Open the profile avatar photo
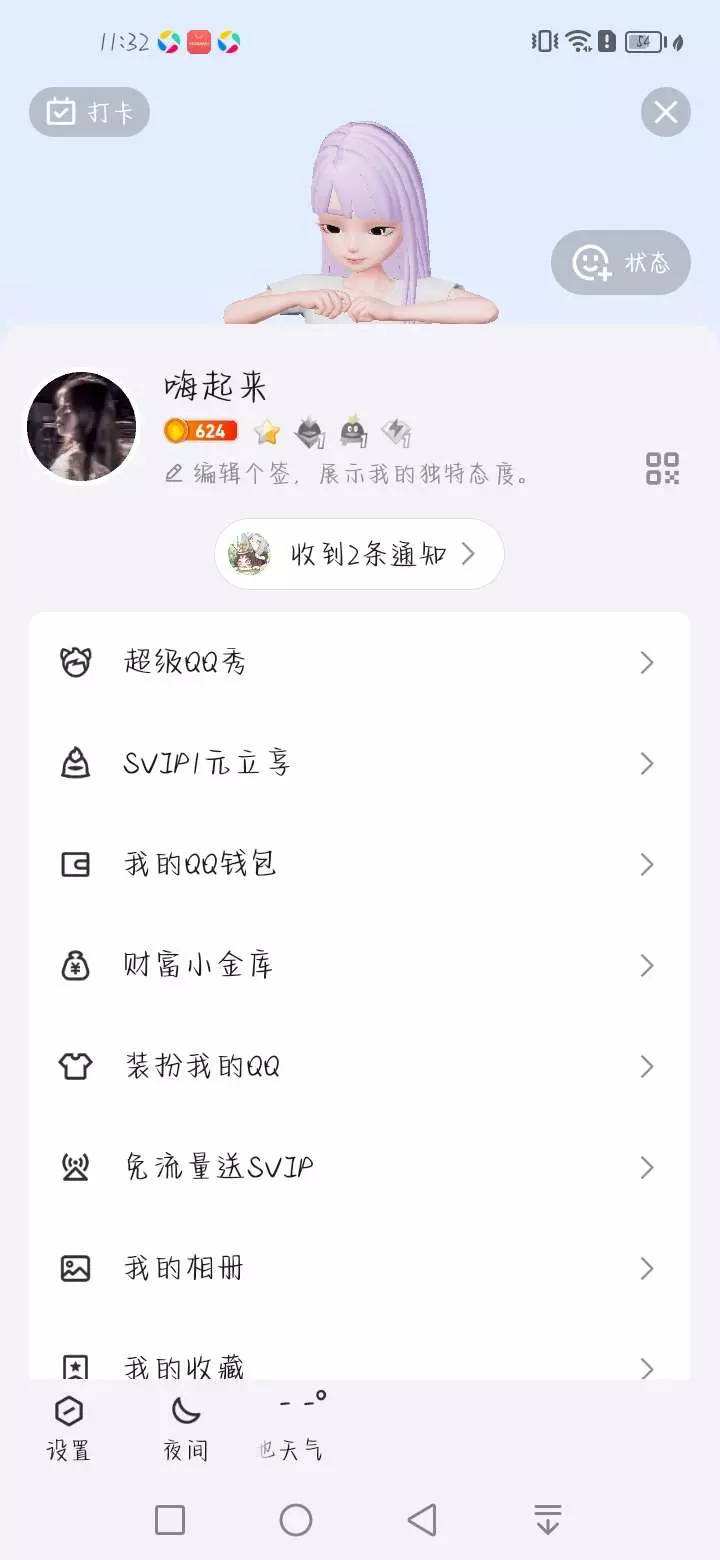 point(81,427)
